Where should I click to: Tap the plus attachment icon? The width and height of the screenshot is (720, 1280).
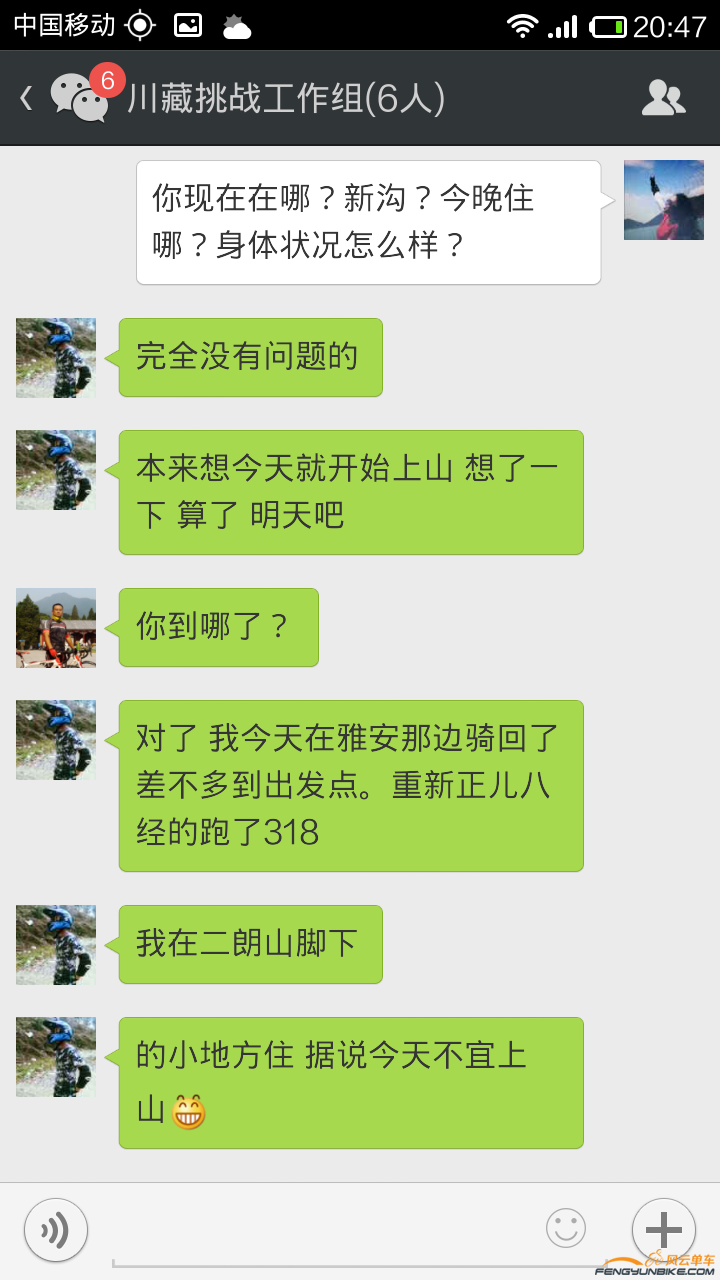coord(664,1229)
